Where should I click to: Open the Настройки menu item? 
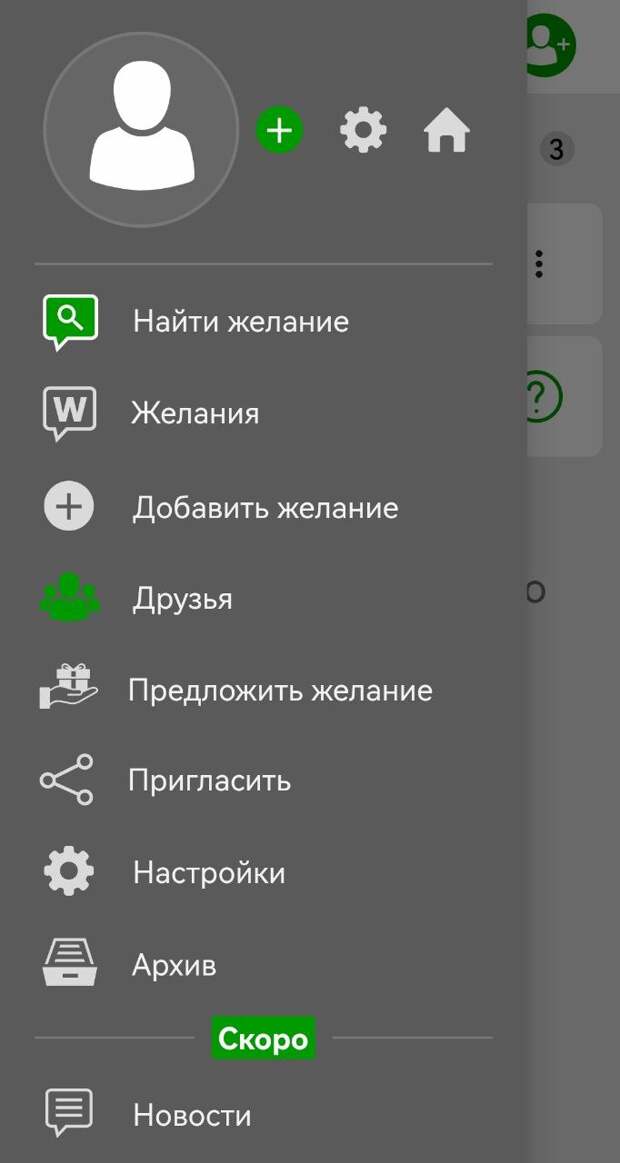click(209, 873)
